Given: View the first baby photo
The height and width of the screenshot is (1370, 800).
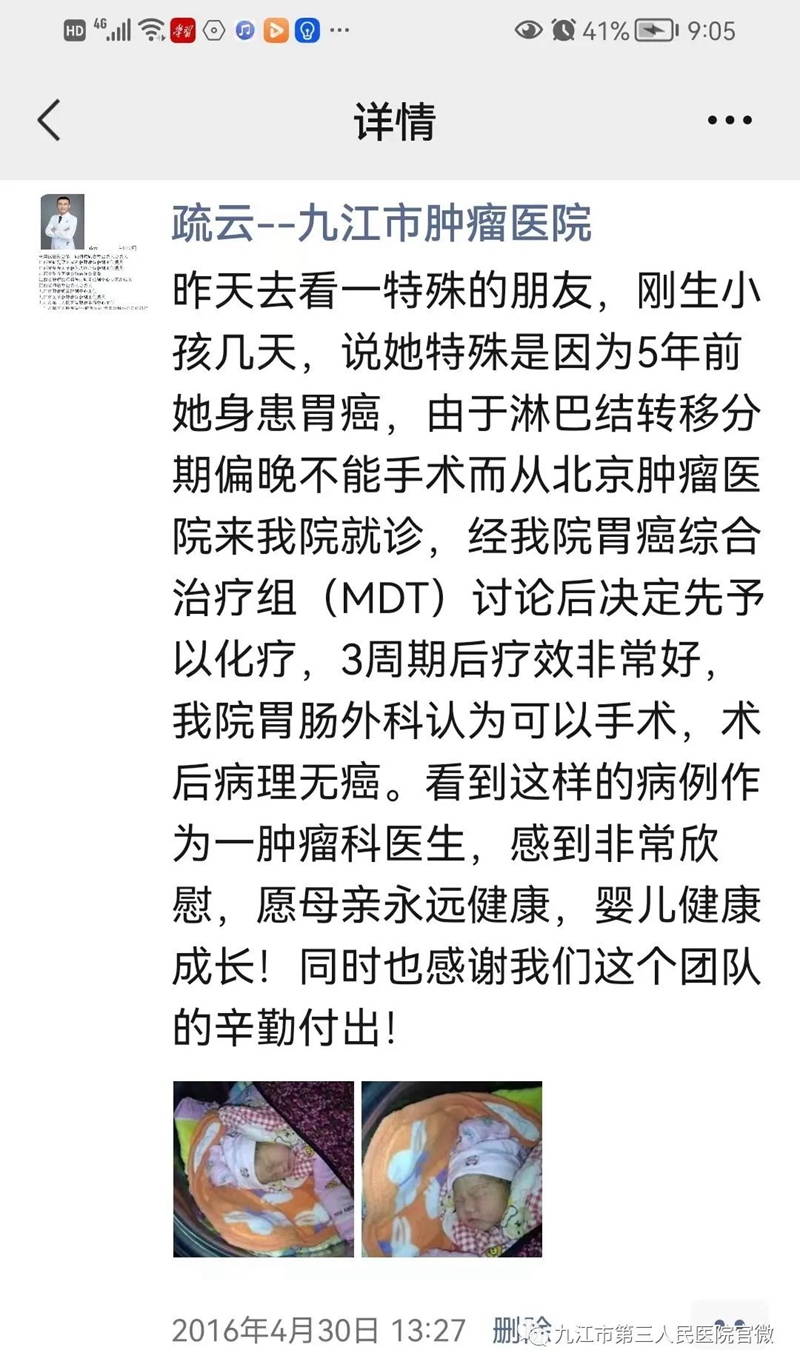Looking at the screenshot, I should (x=263, y=1168).
